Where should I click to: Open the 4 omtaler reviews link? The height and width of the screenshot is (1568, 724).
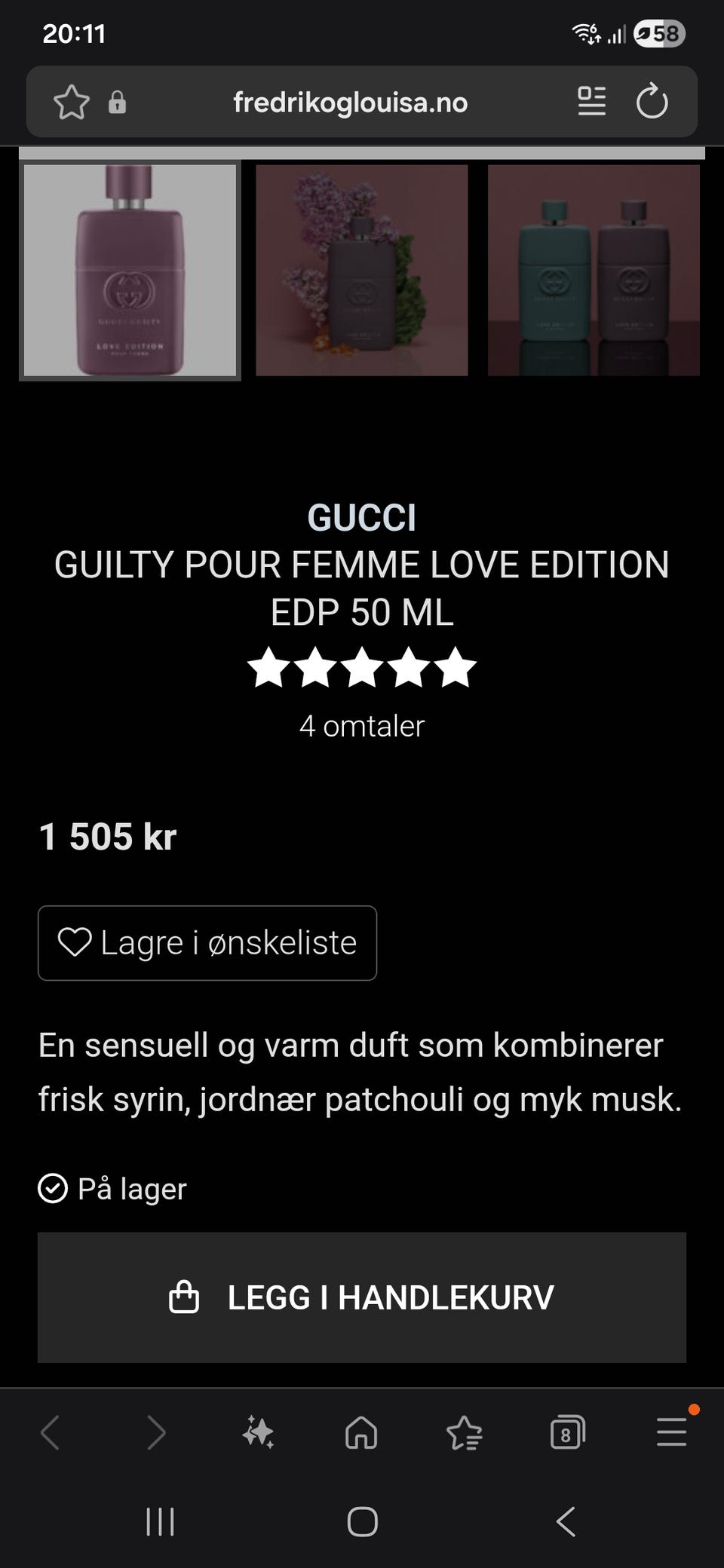(362, 726)
